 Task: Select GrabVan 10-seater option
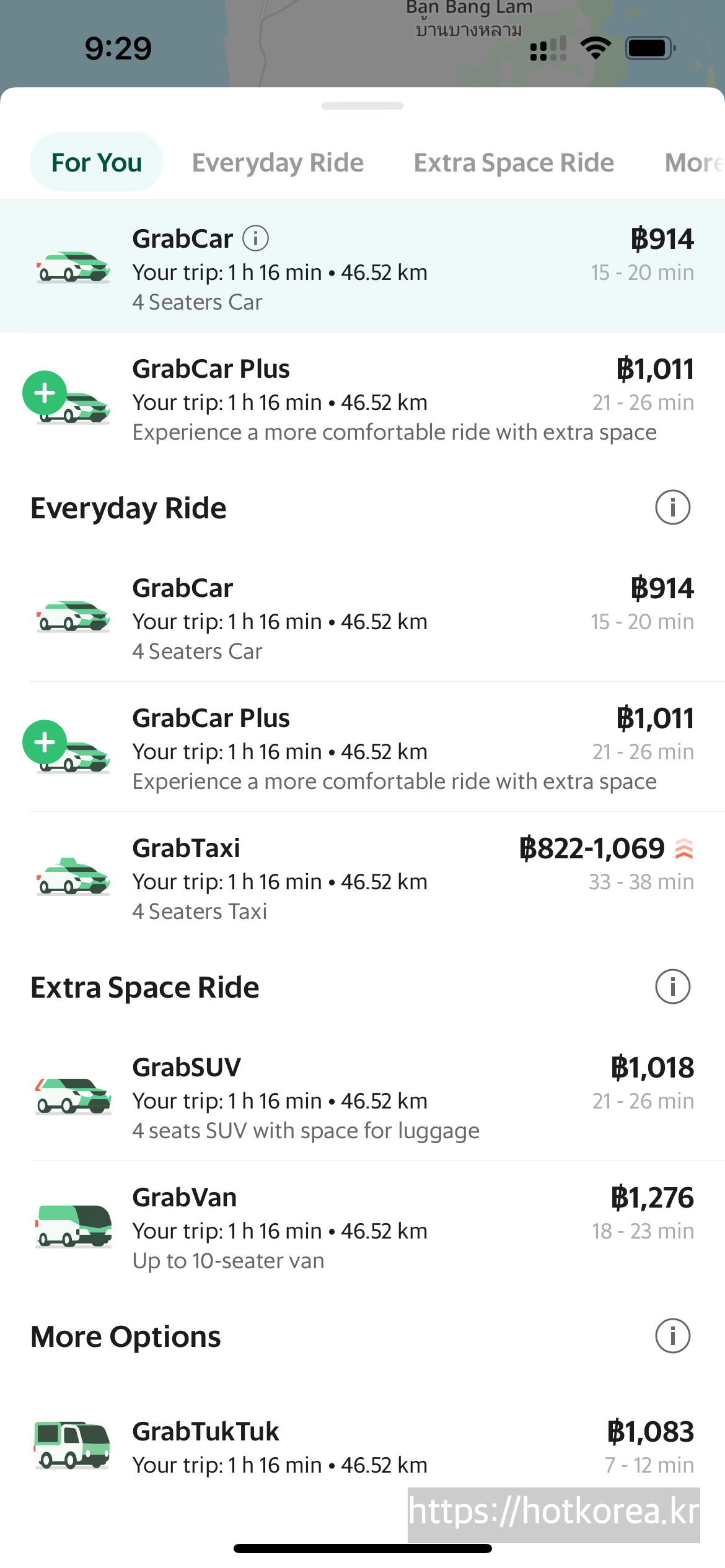tap(362, 1229)
